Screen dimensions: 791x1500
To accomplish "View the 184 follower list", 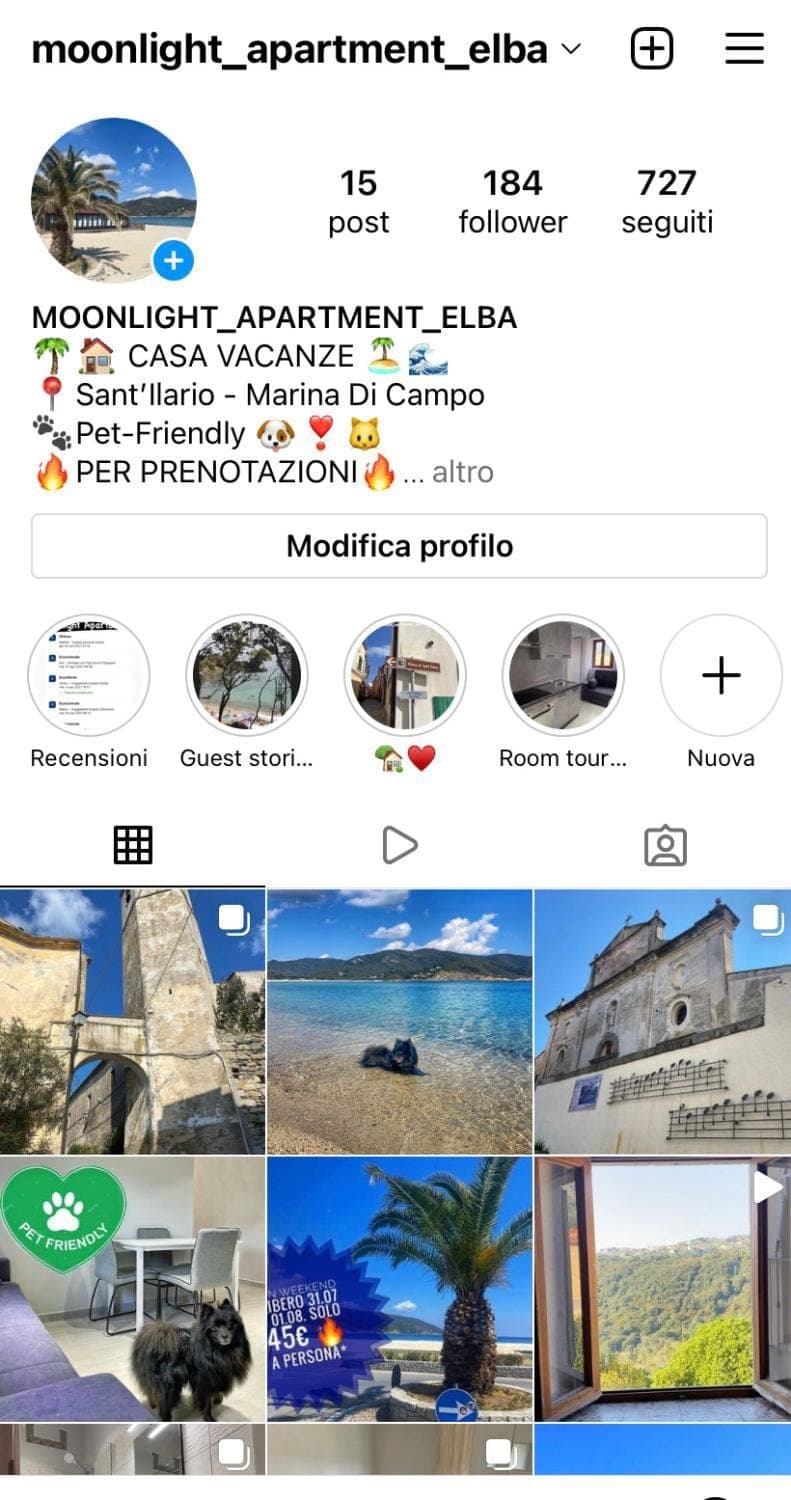I will coord(512,201).
